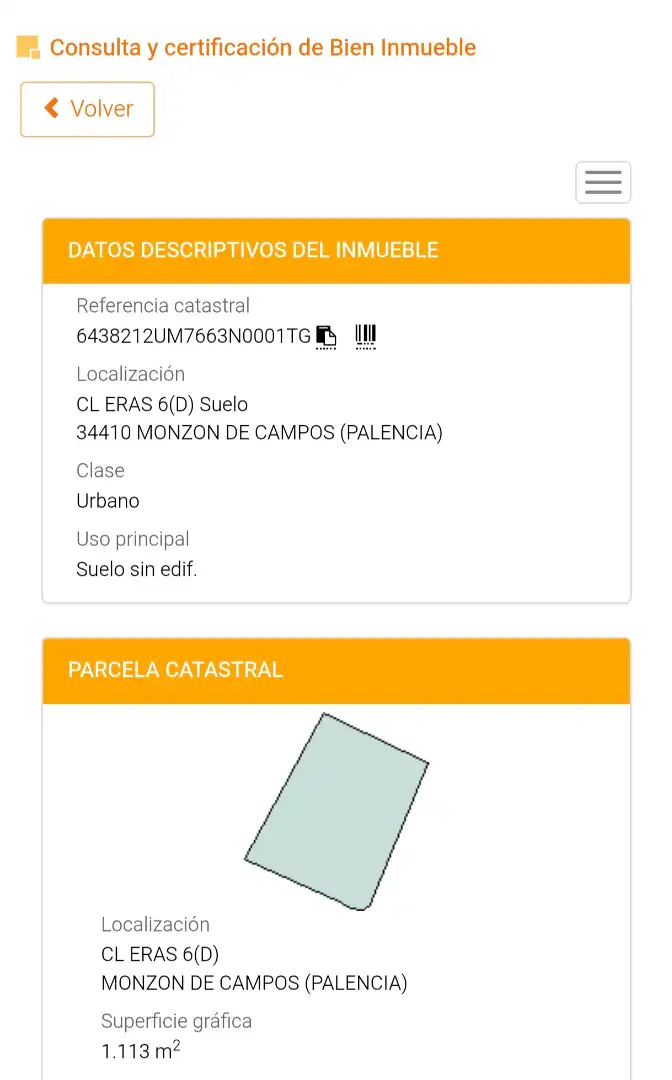Copy the cadastral reference number
Screen dimensions: 672x1080
coord(326,337)
